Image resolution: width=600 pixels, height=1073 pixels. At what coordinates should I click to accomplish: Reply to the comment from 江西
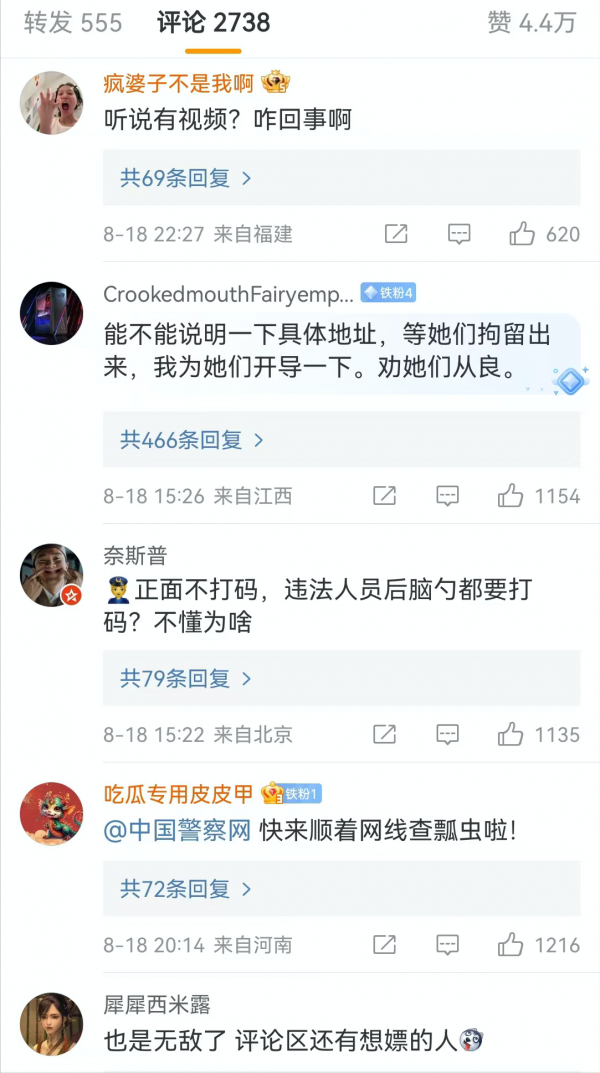pos(448,495)
